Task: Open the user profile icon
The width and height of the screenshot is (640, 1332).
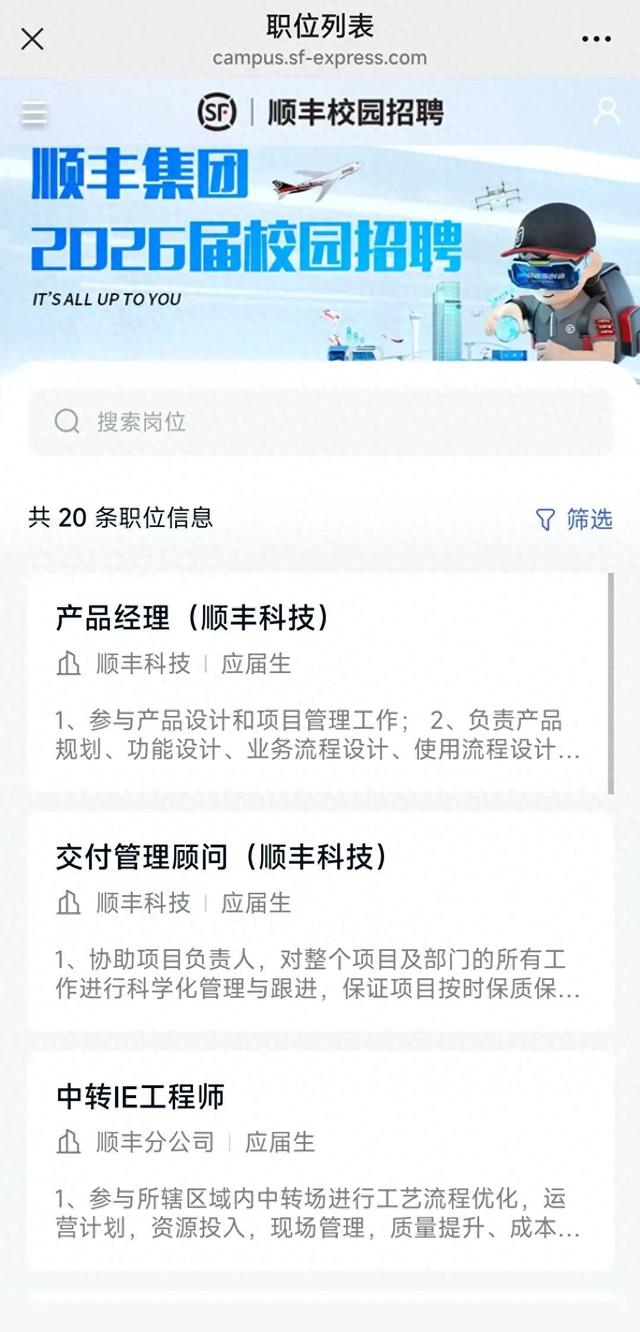Action: (606, 111)
